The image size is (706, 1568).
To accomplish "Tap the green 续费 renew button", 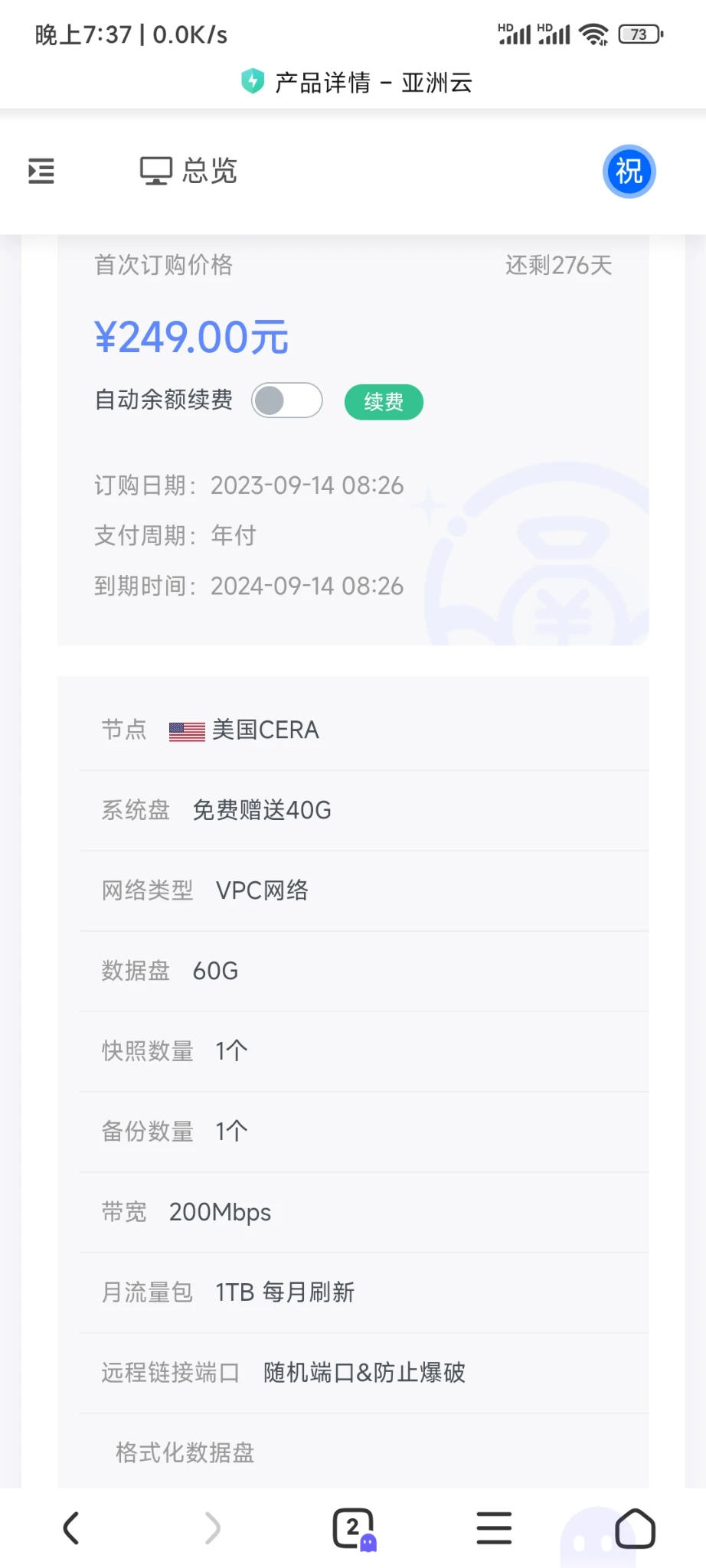I will tap(384, 402).
